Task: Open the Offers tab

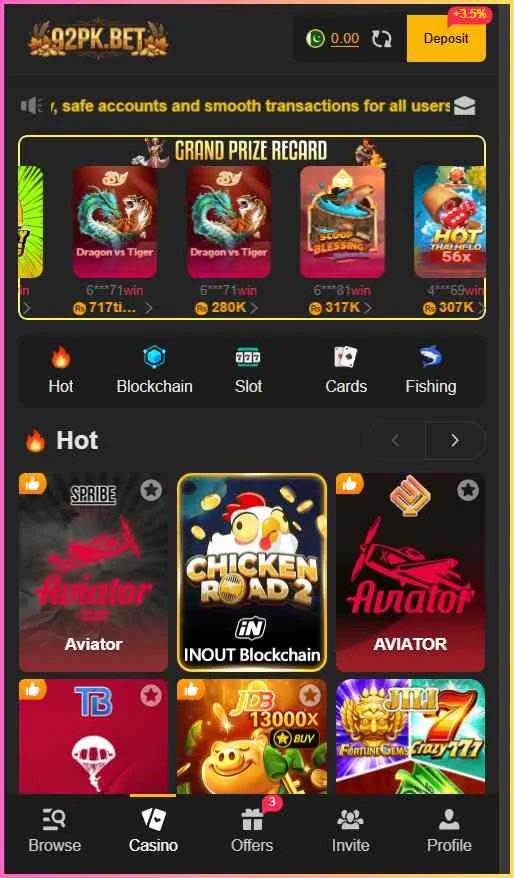Action: point(252,830)
